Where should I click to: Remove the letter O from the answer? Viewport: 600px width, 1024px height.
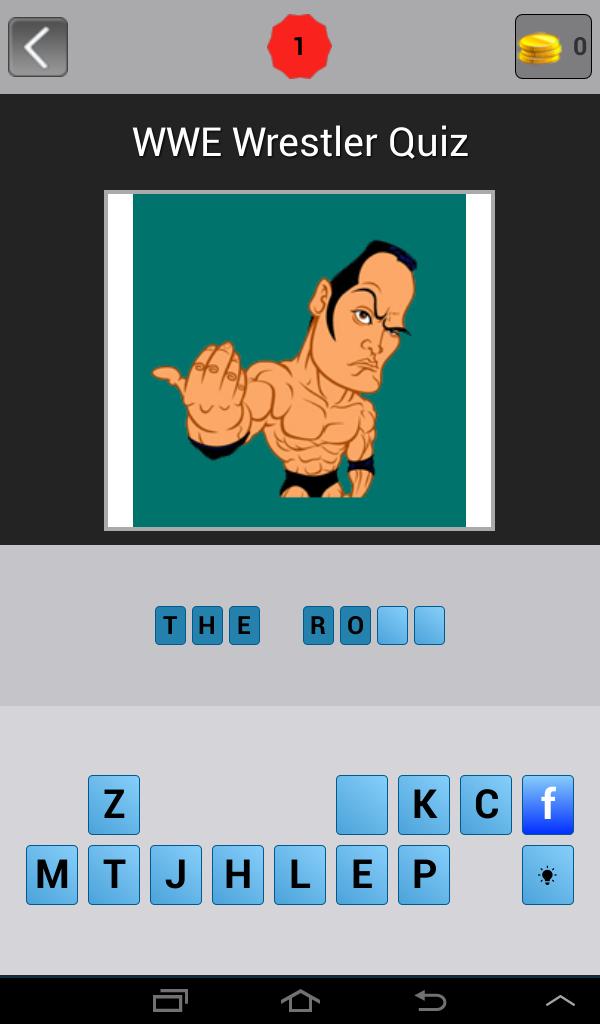click(x=355, y=626)
